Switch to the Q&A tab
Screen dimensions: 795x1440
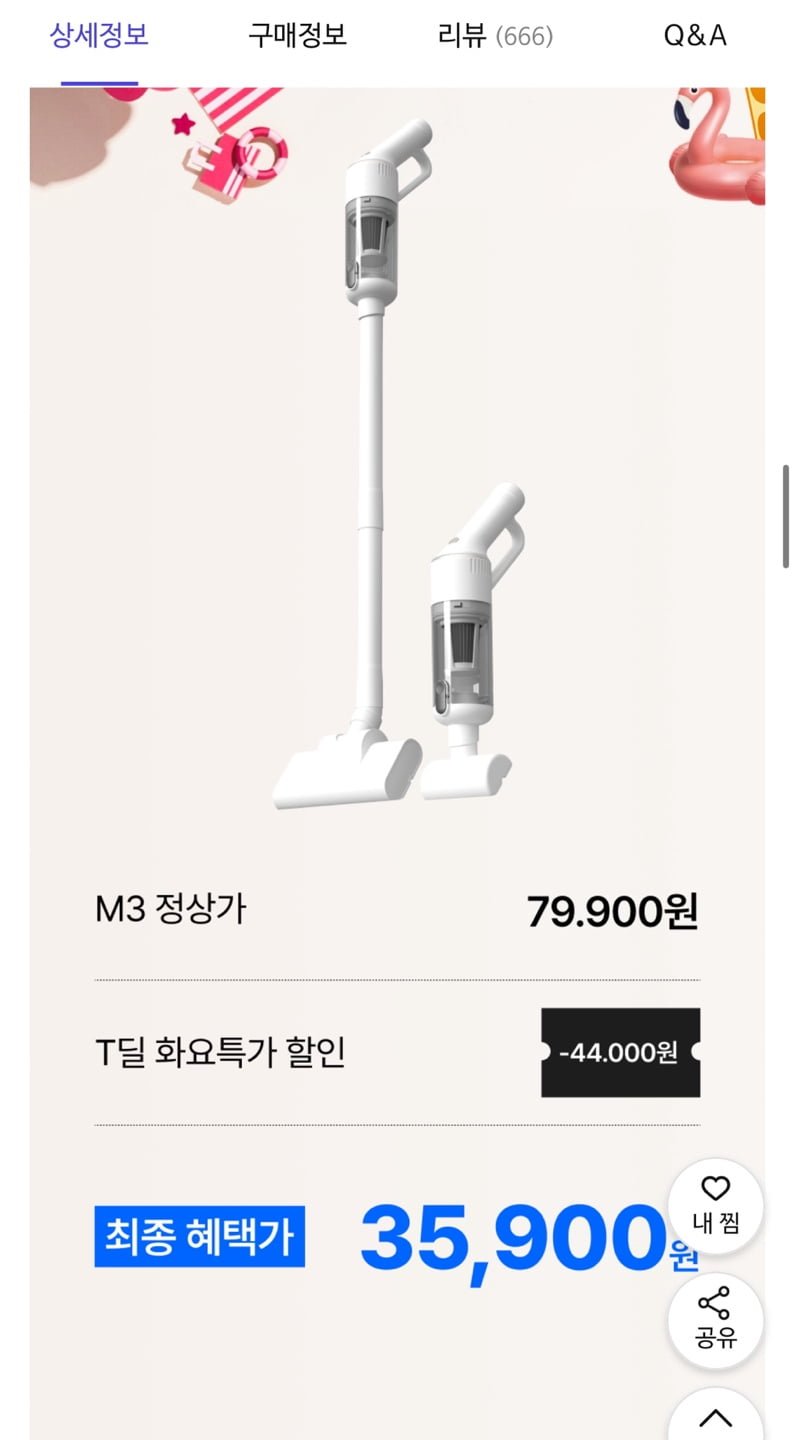tap(695, 37)
